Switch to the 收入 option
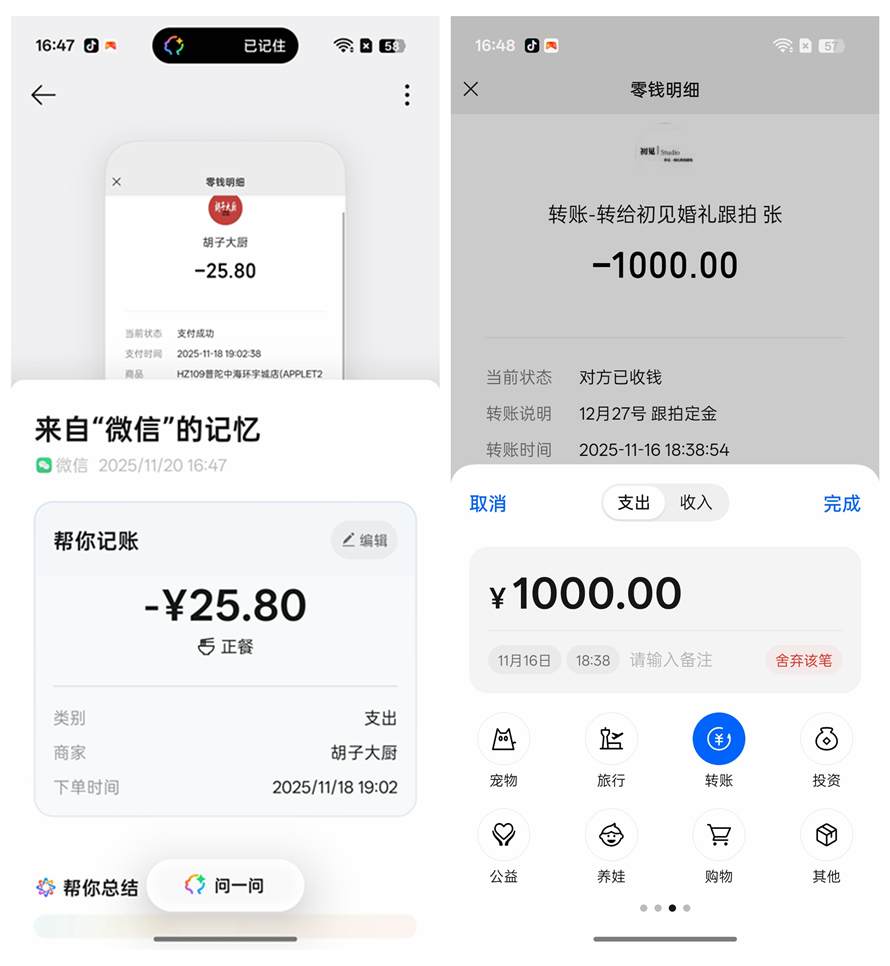Viewport: 890px width, 966px height. tap(697, 503)
